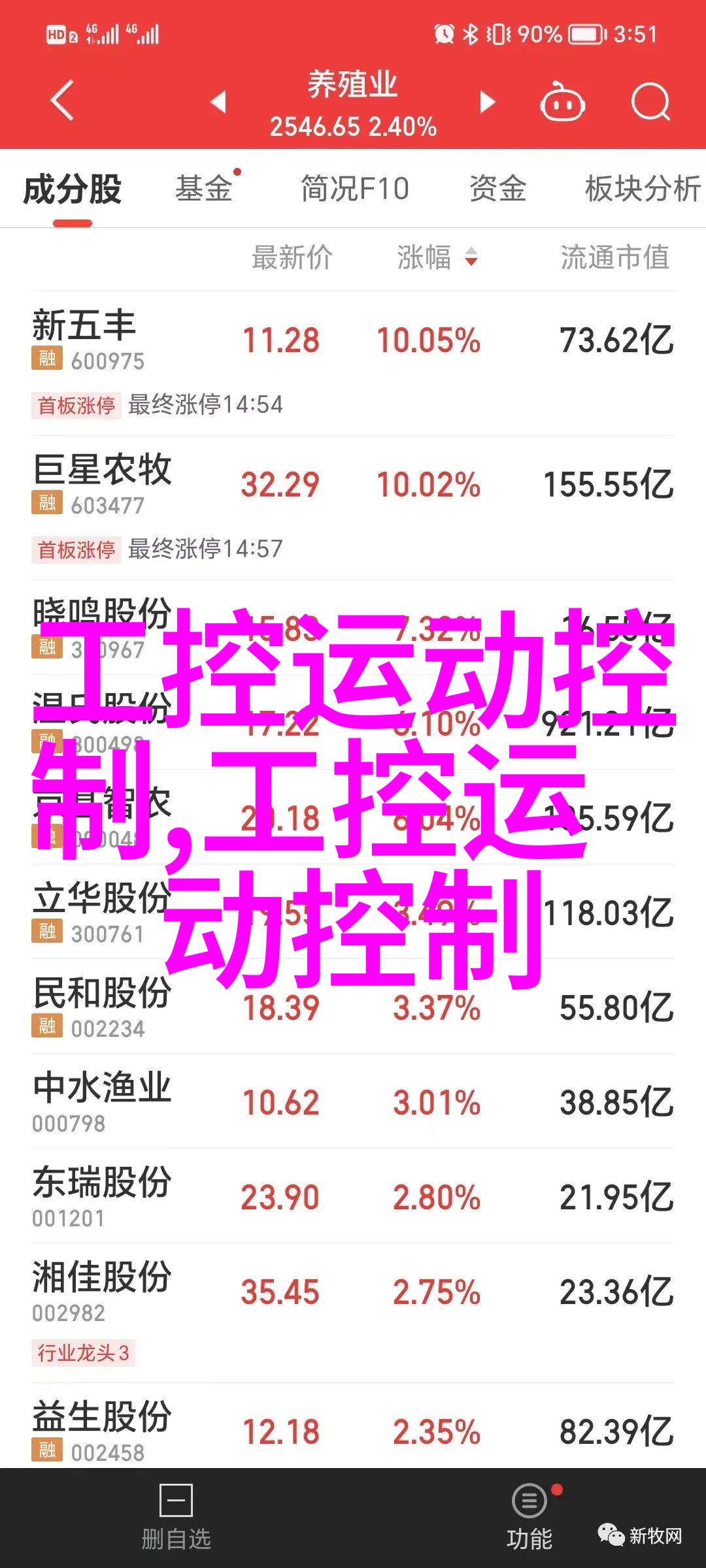The width and height of the screenshot is (706, 1568).
Task: Open the 简况F10 tab
Action: click(x=355, y=189)
